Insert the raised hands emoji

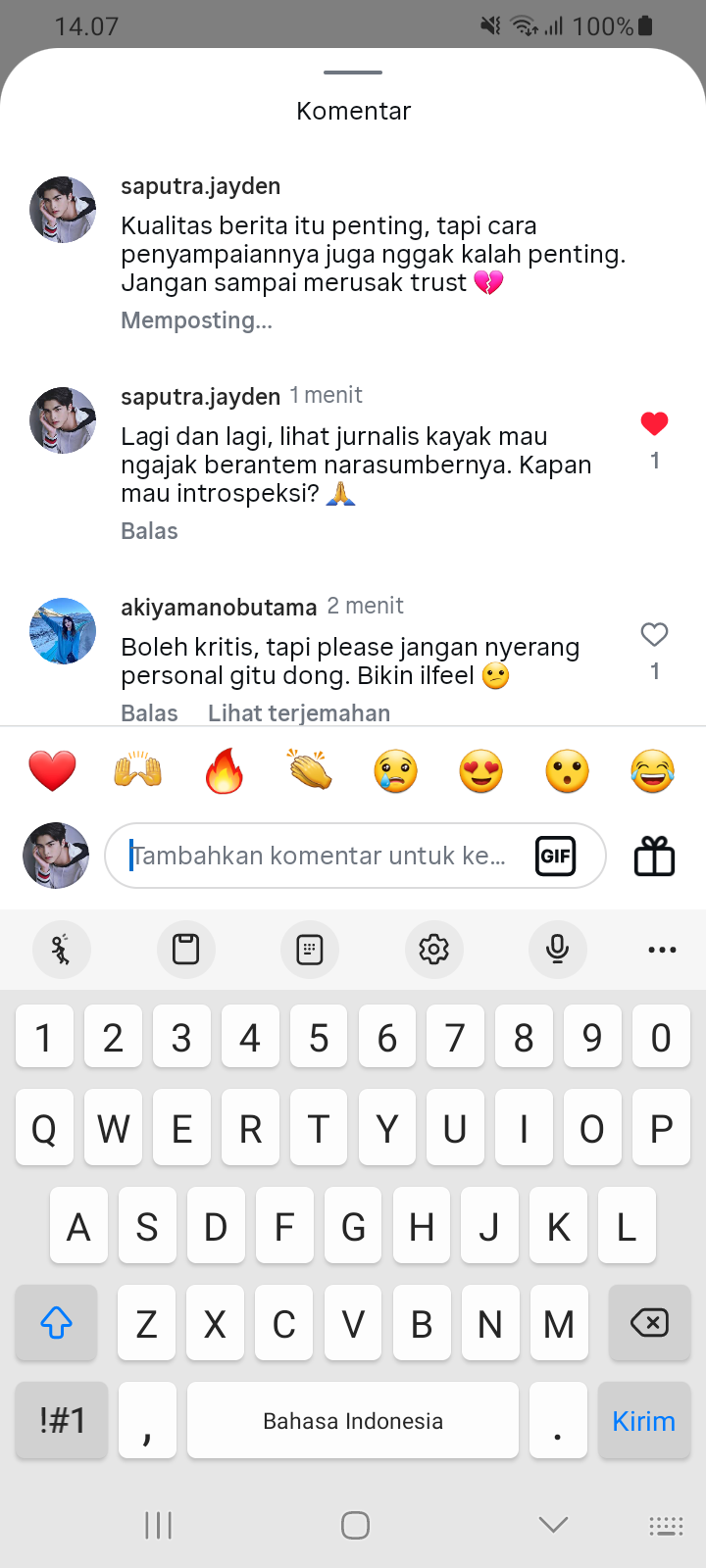coord(138,770)
